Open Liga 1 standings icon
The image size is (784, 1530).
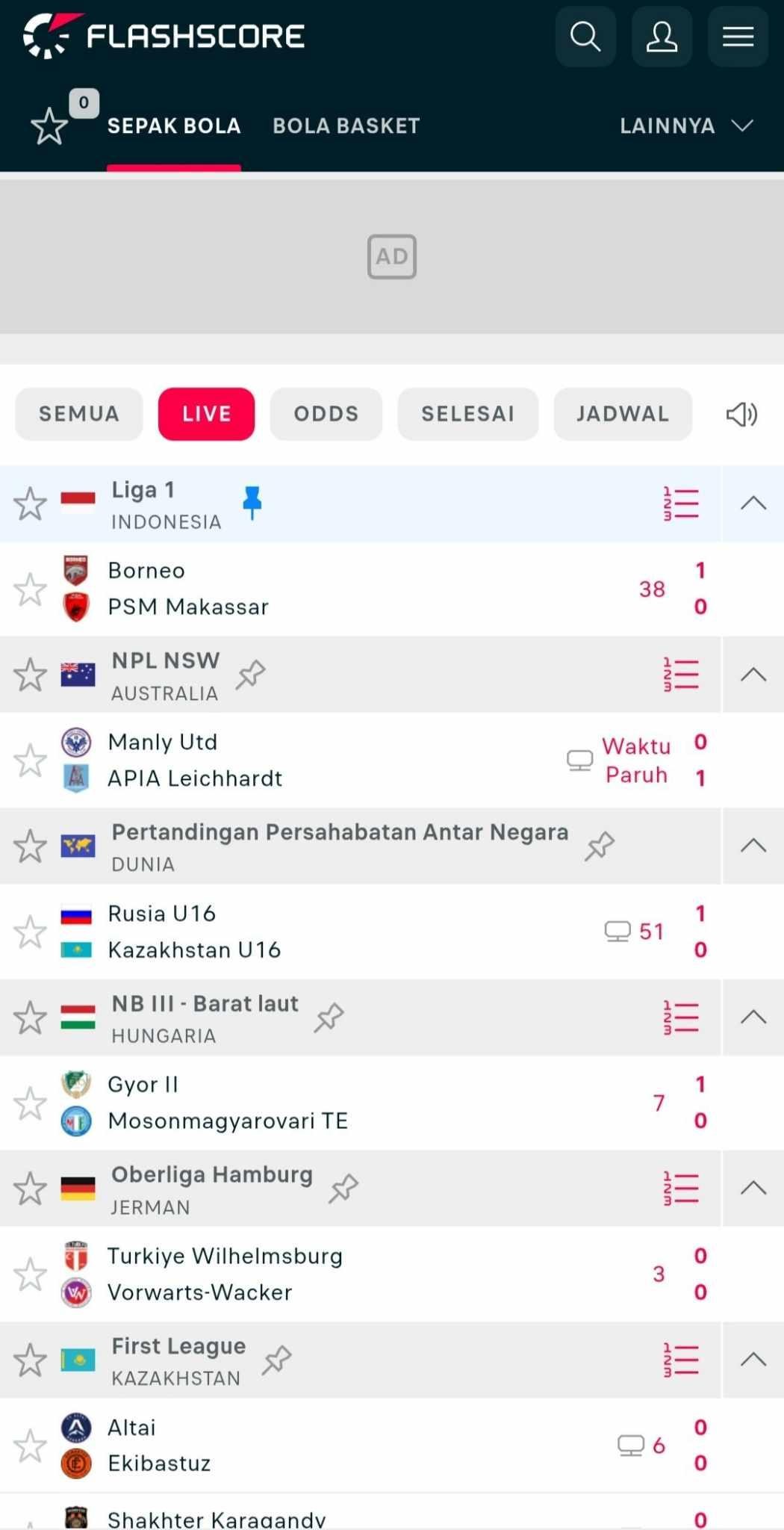(679, 504)
